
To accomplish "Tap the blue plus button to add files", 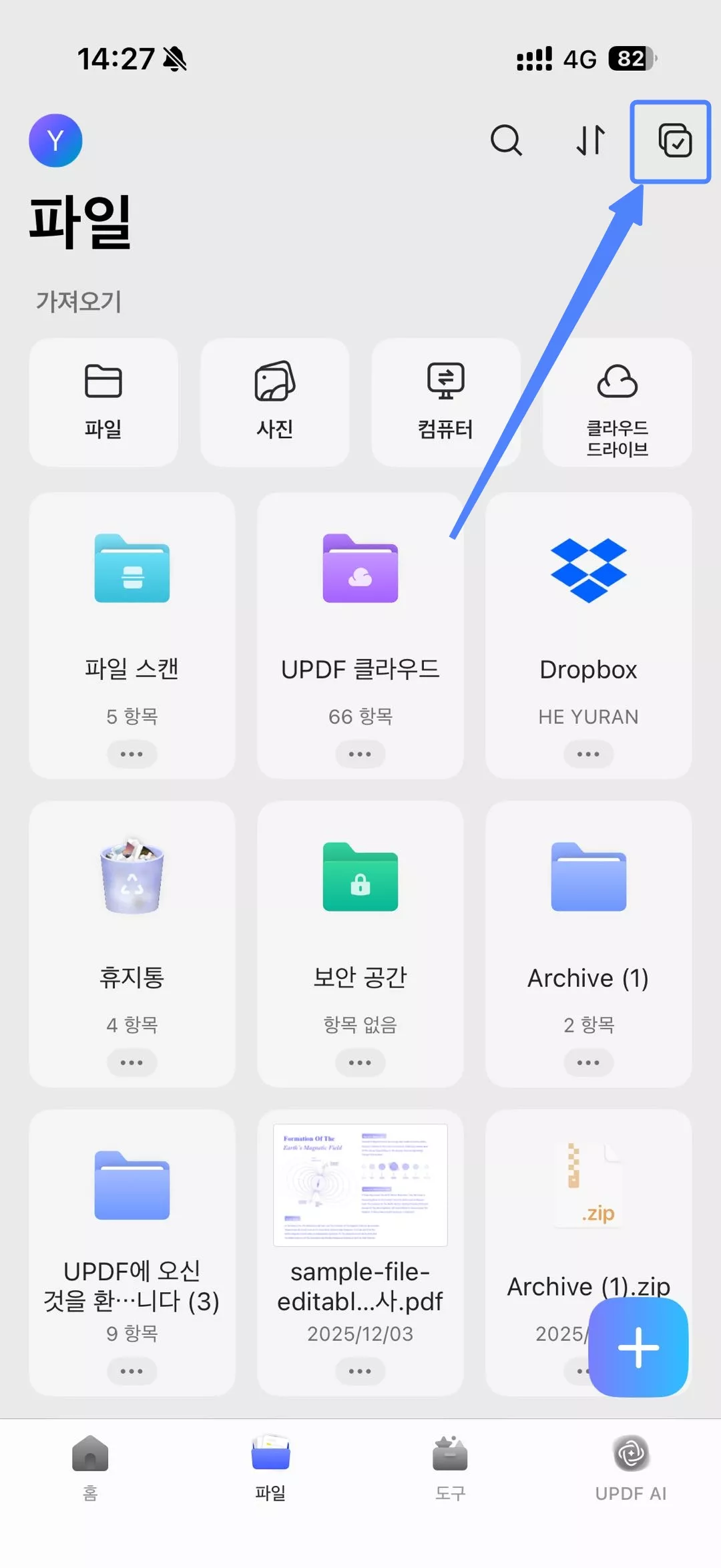I will [x=638, y=1349].
